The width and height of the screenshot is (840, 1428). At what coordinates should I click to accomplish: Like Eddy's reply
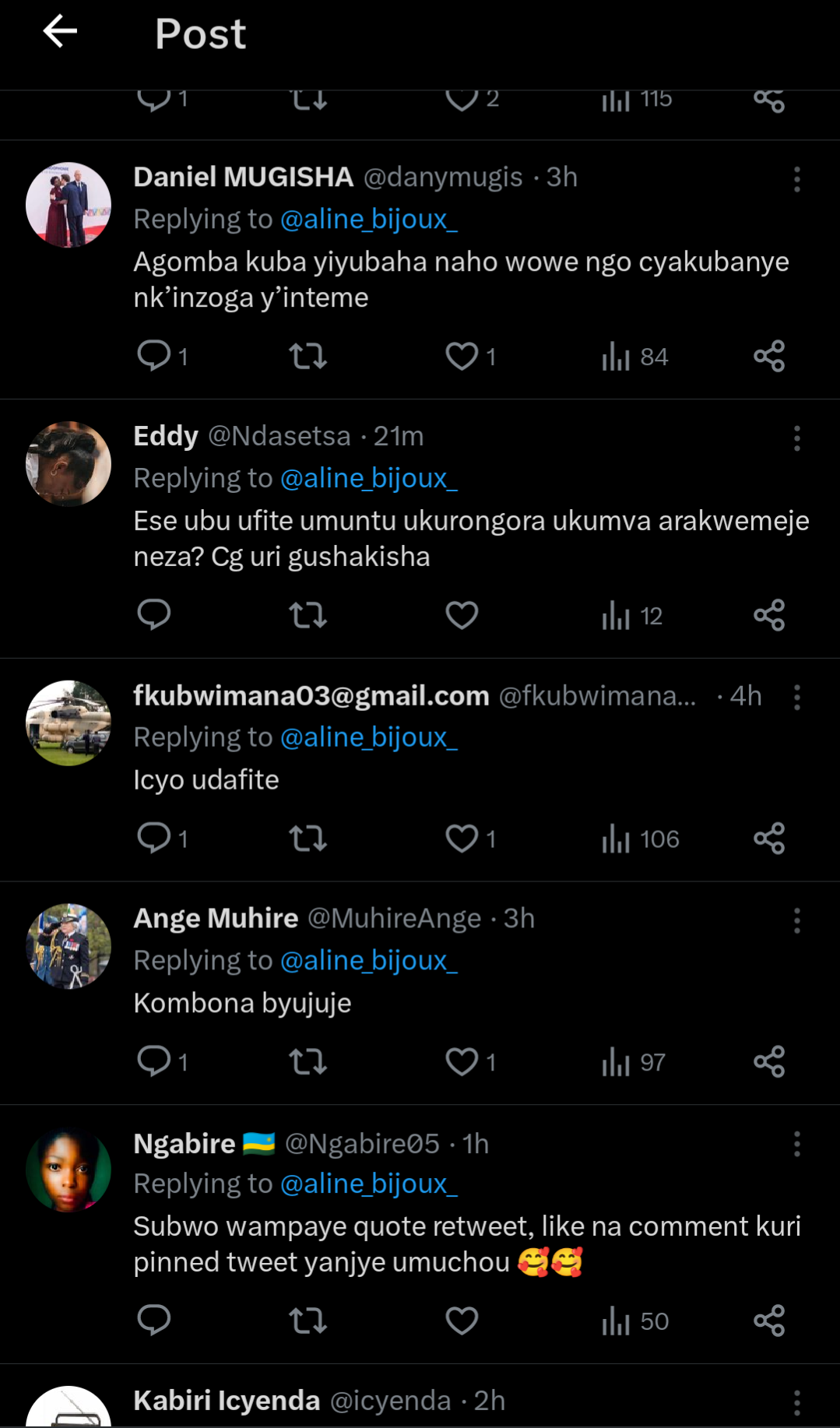462,616
